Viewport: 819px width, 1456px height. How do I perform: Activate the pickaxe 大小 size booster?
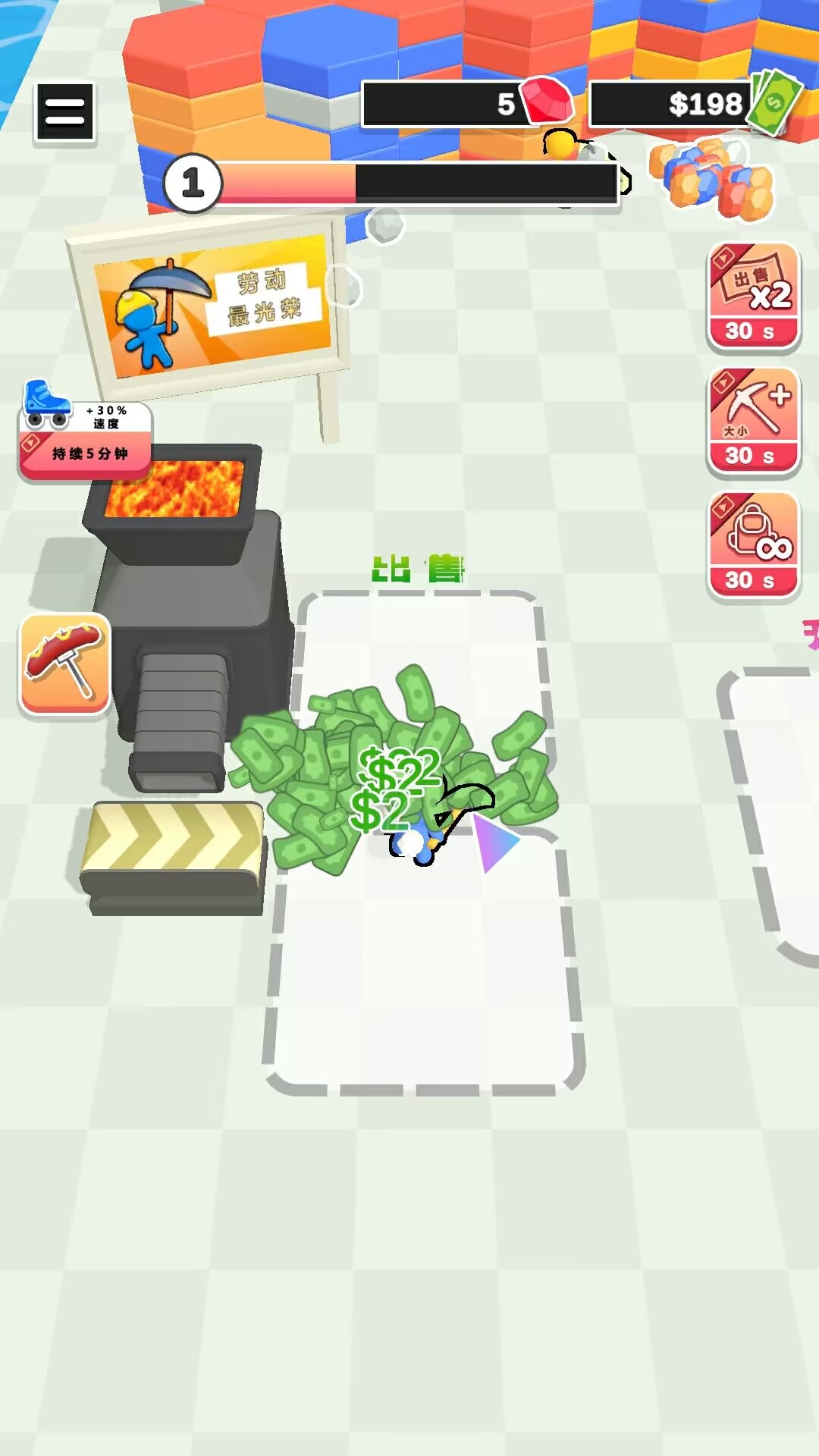753,421
